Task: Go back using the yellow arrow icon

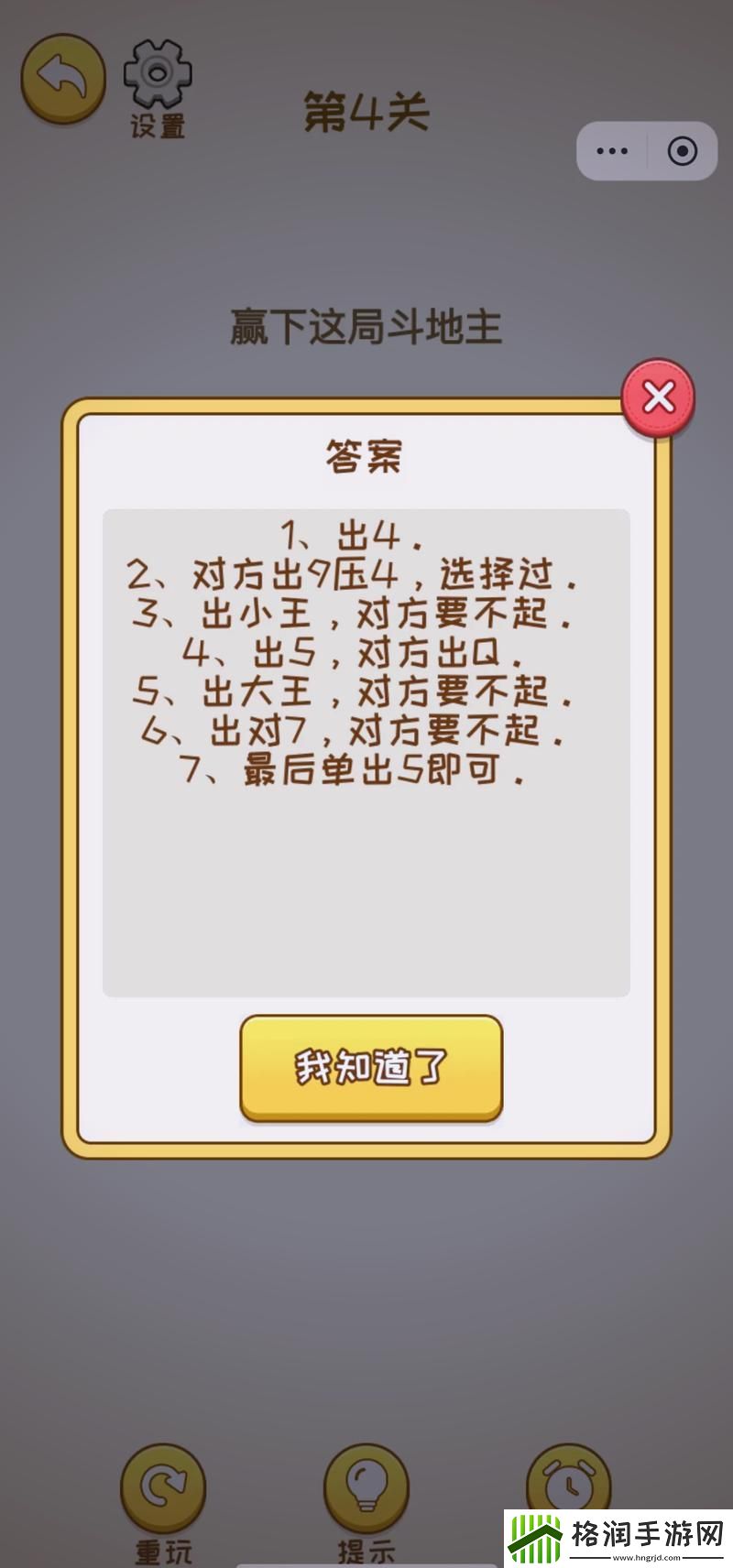Action: point(60,75)
